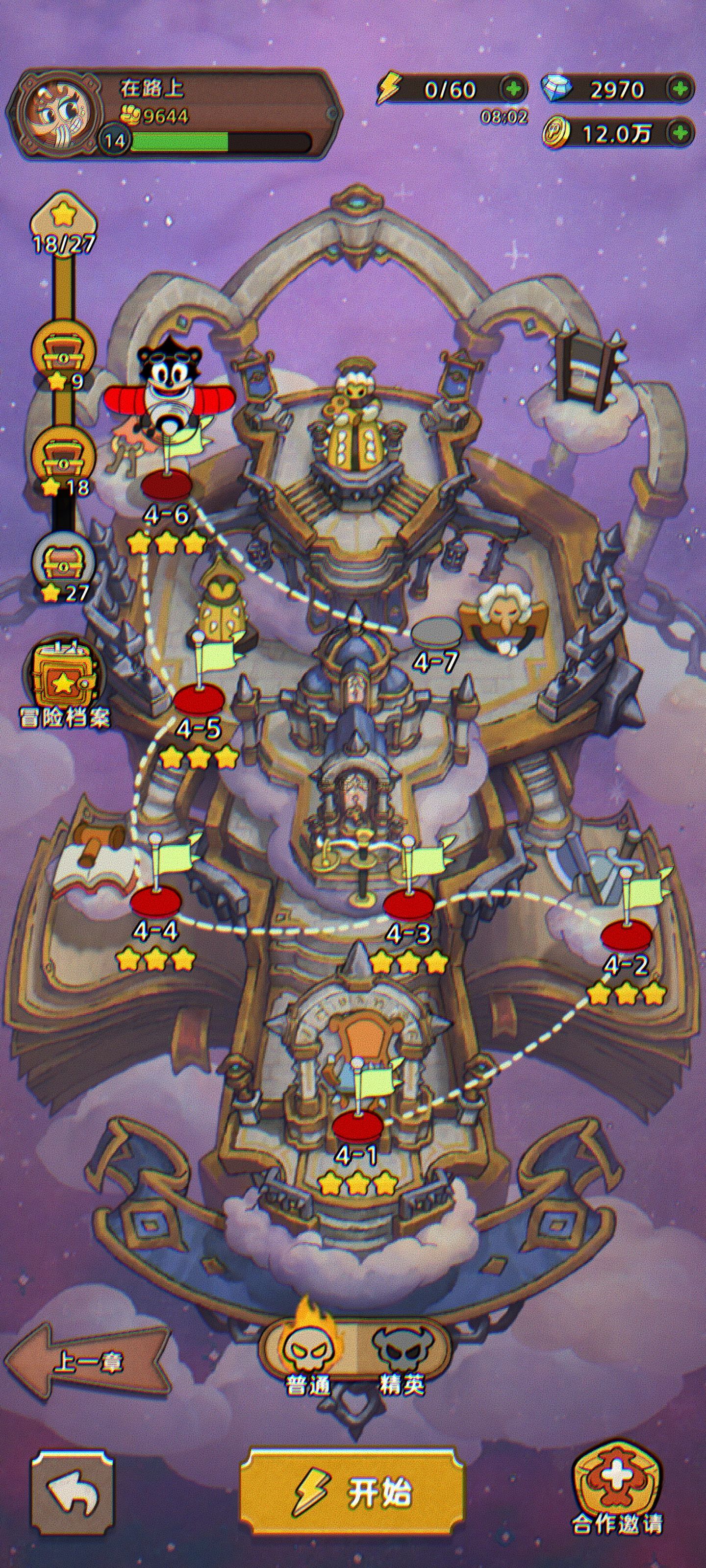This screenshot has width=706, height=1568.
Task: Add diamonds with the plus button
Action: (x=681, y=90)
